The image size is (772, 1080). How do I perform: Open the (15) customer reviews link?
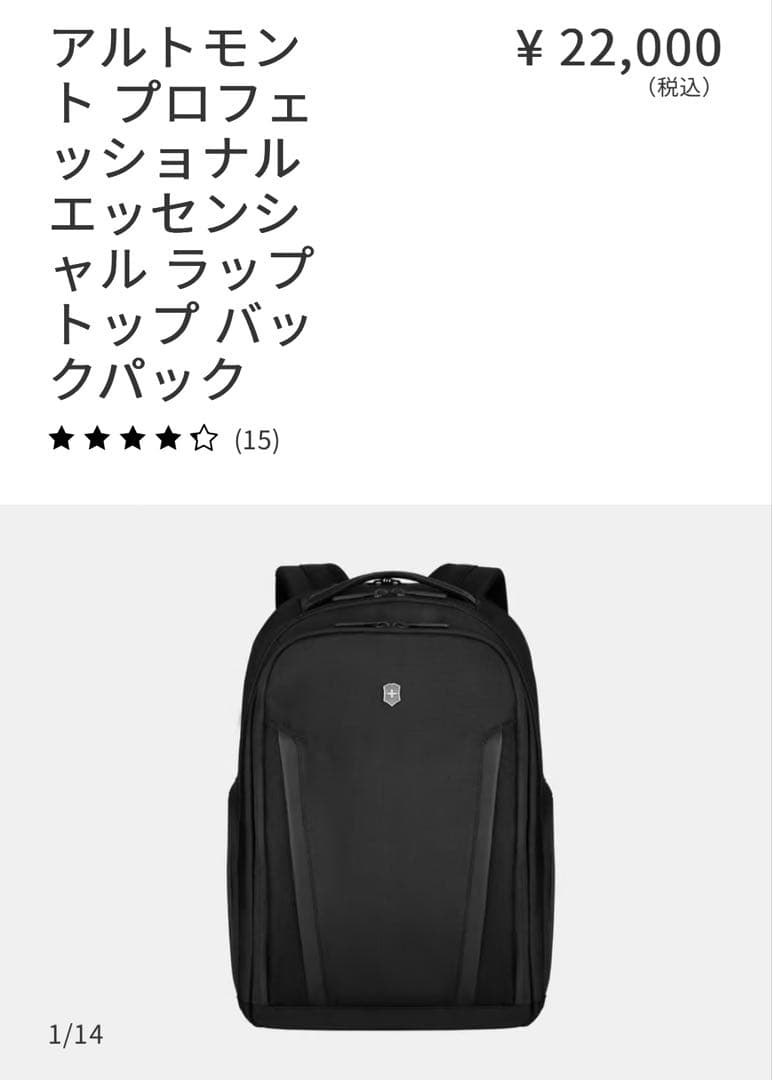[x=258, y=438]
